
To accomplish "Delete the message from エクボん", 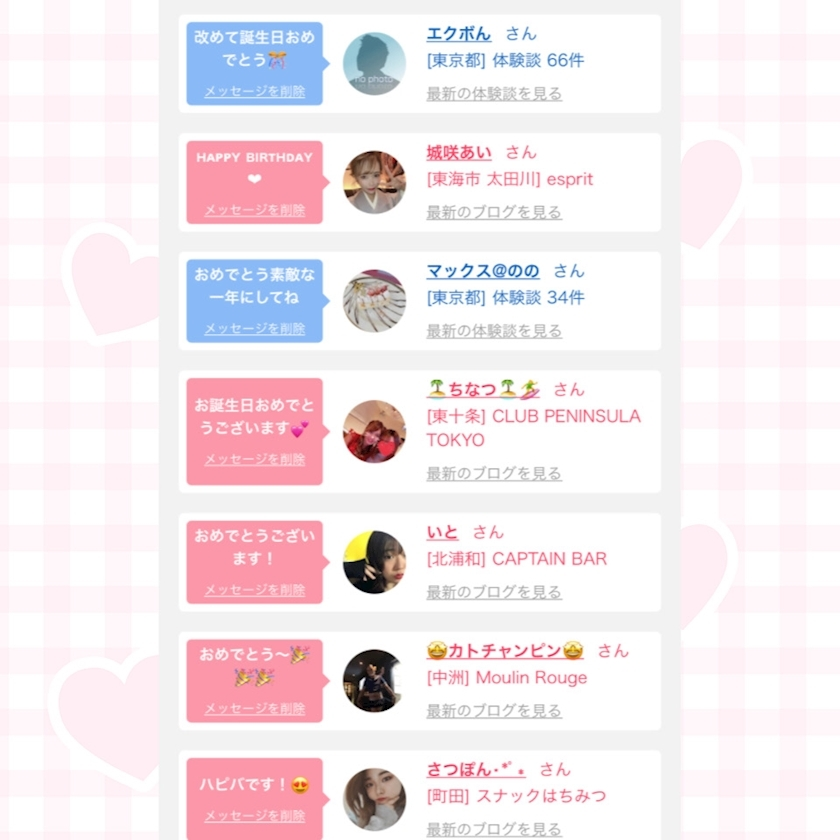I will [x=255, y=91].
